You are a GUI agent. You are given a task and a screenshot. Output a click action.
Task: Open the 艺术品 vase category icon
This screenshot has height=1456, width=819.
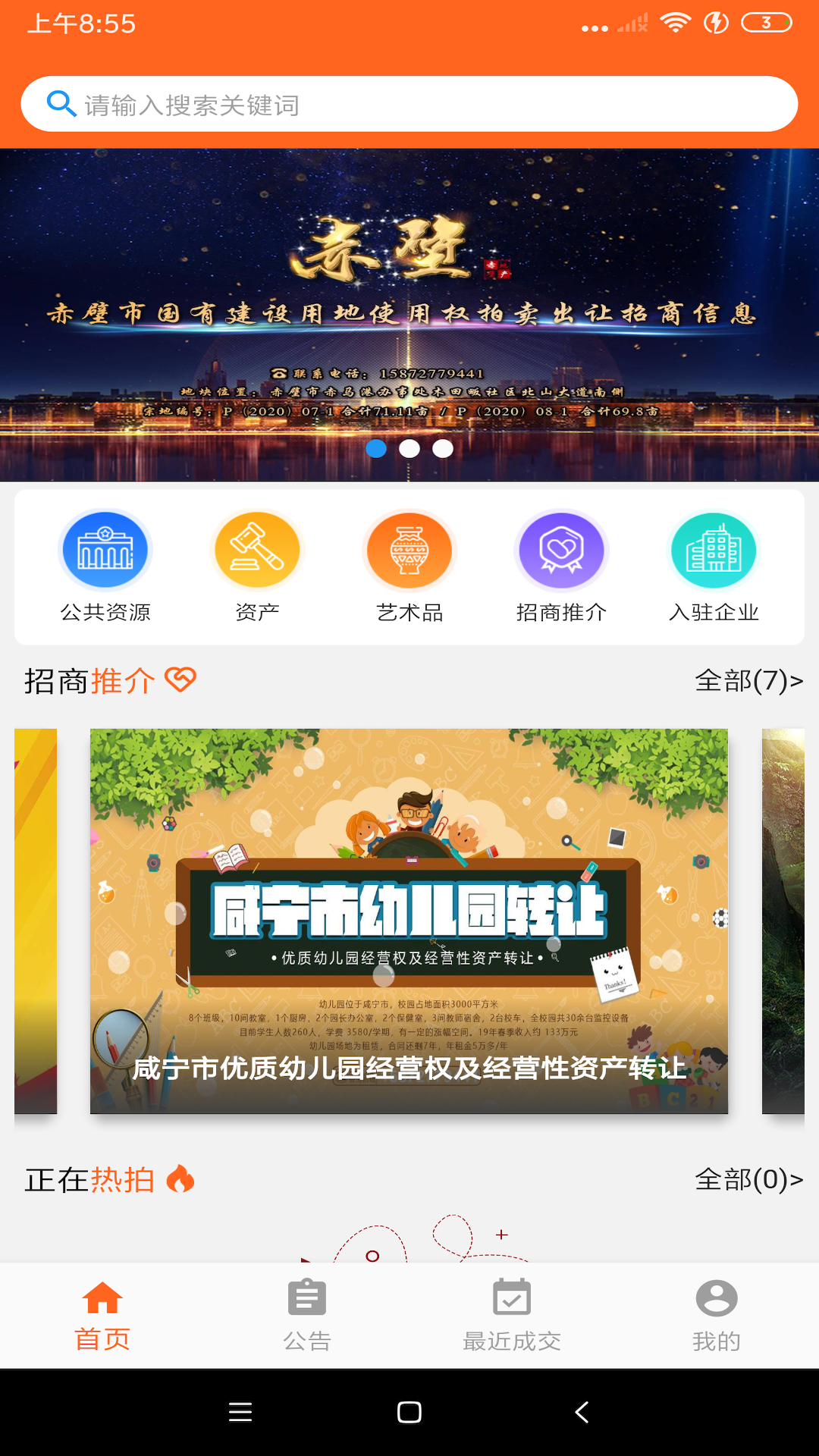coord(409,549)
